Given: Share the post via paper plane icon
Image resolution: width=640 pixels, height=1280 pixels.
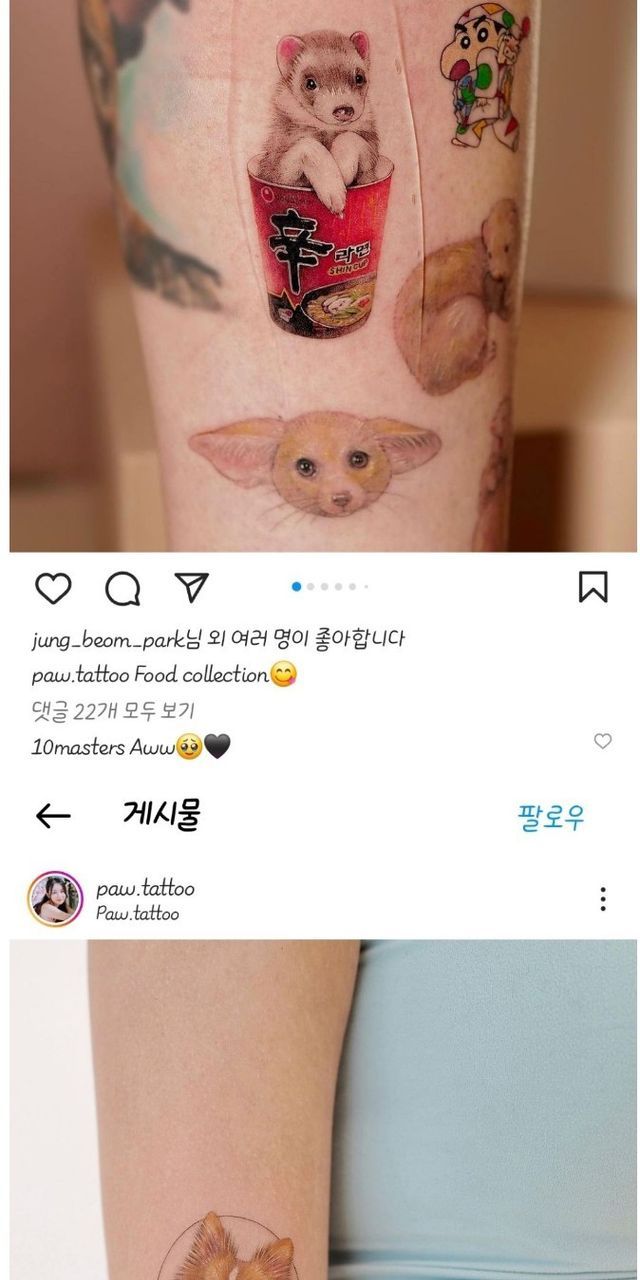Looking at the screenshot, I should point(191,587).
